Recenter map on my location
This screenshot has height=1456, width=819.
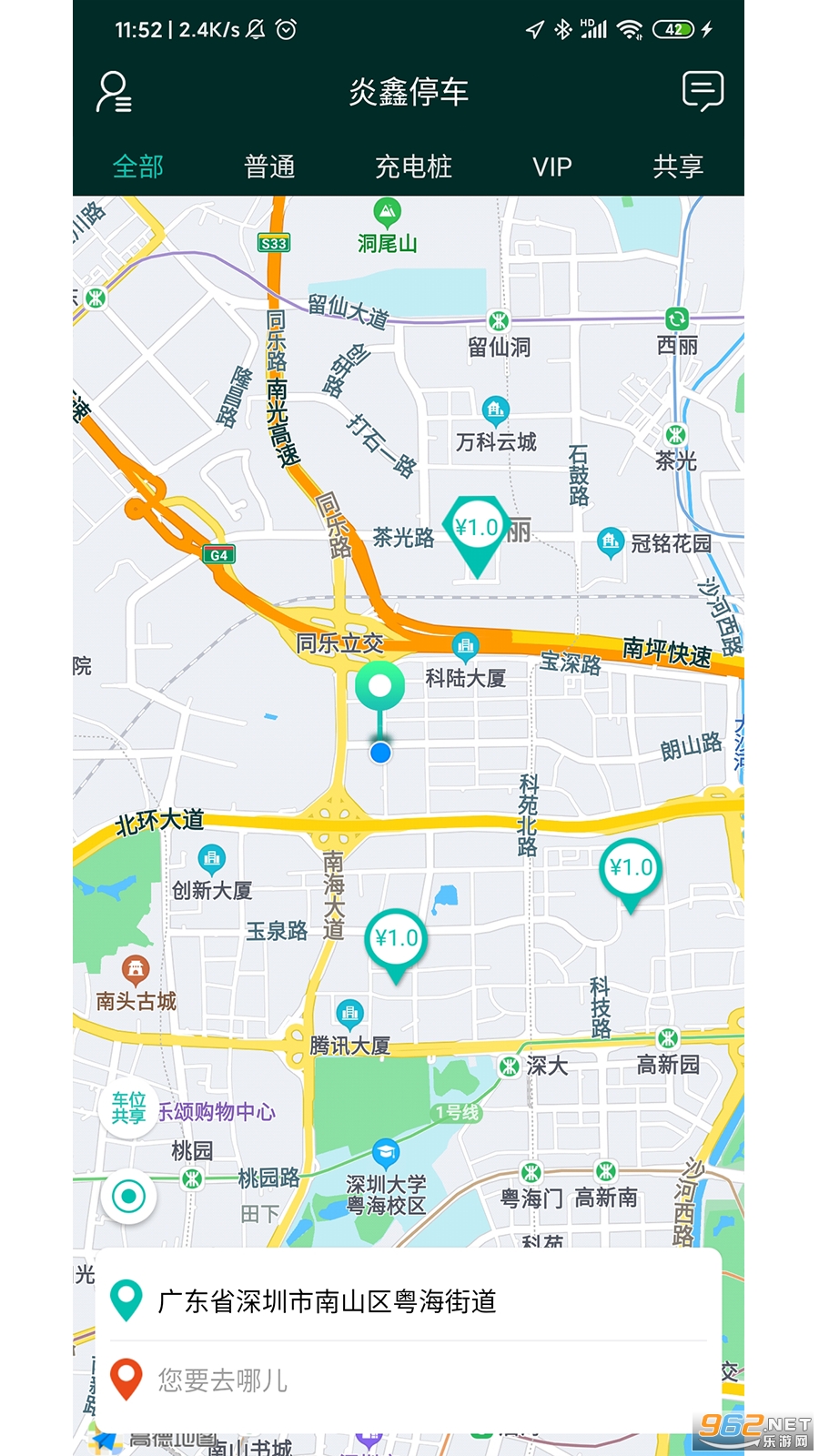[x=128, y=1196]
